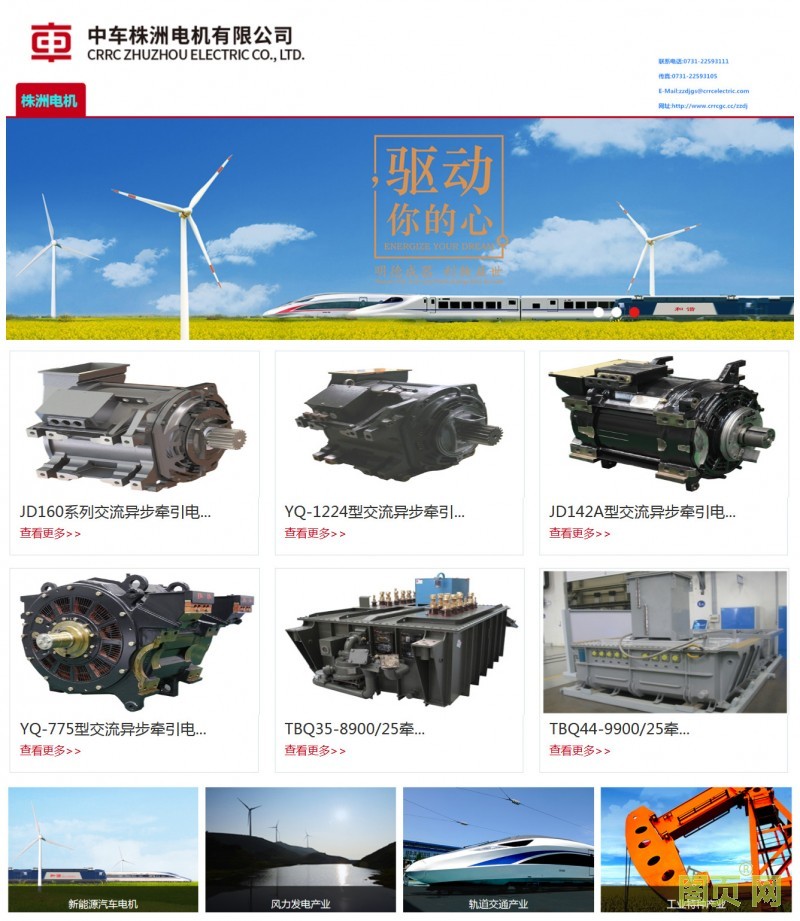The image size is (800, 921).
Task: Open the JD160系列交流异步牵引电机 product card
Action: point(115,512)
